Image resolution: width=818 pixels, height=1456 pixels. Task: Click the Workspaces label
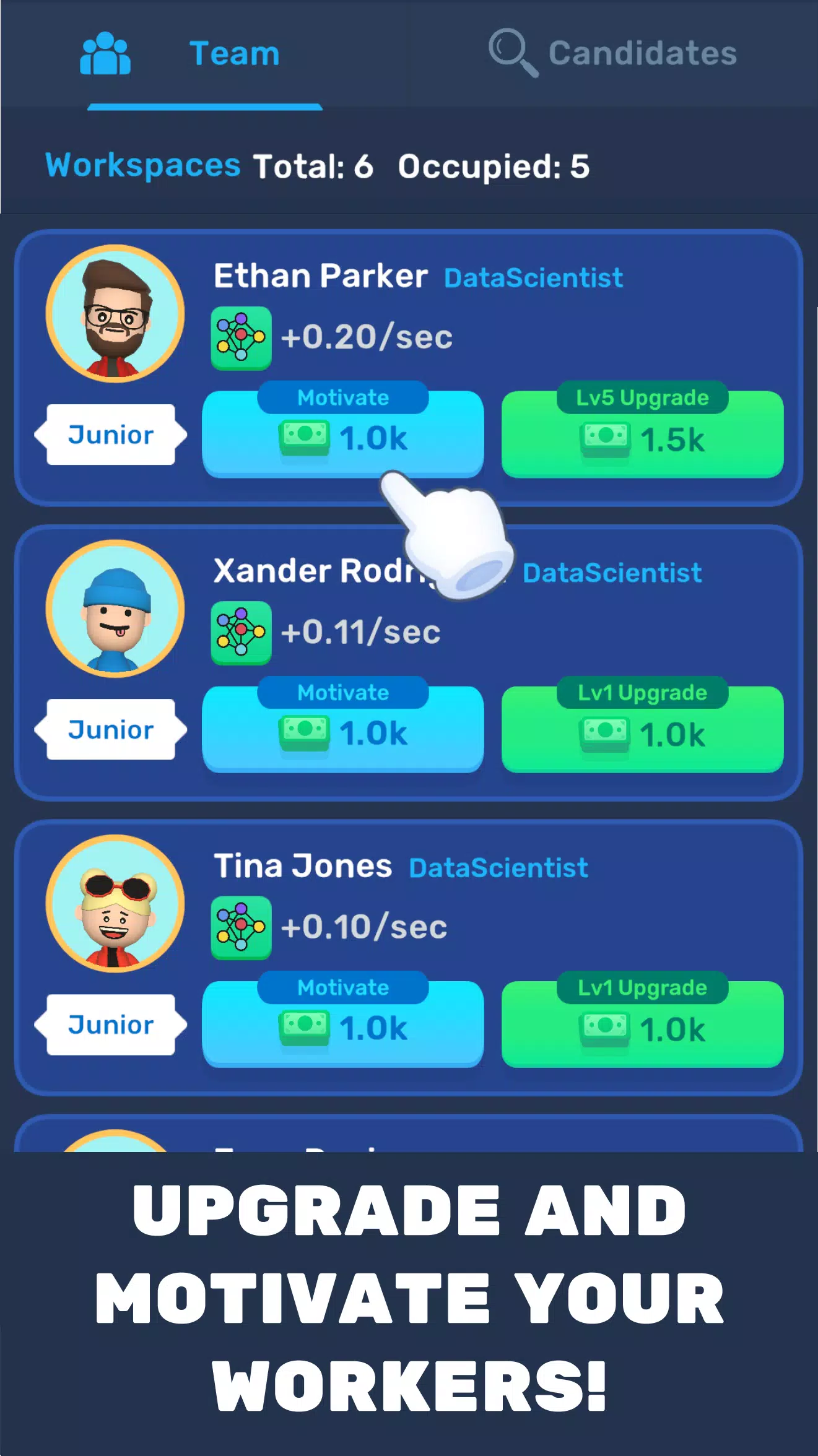(144, 166)
